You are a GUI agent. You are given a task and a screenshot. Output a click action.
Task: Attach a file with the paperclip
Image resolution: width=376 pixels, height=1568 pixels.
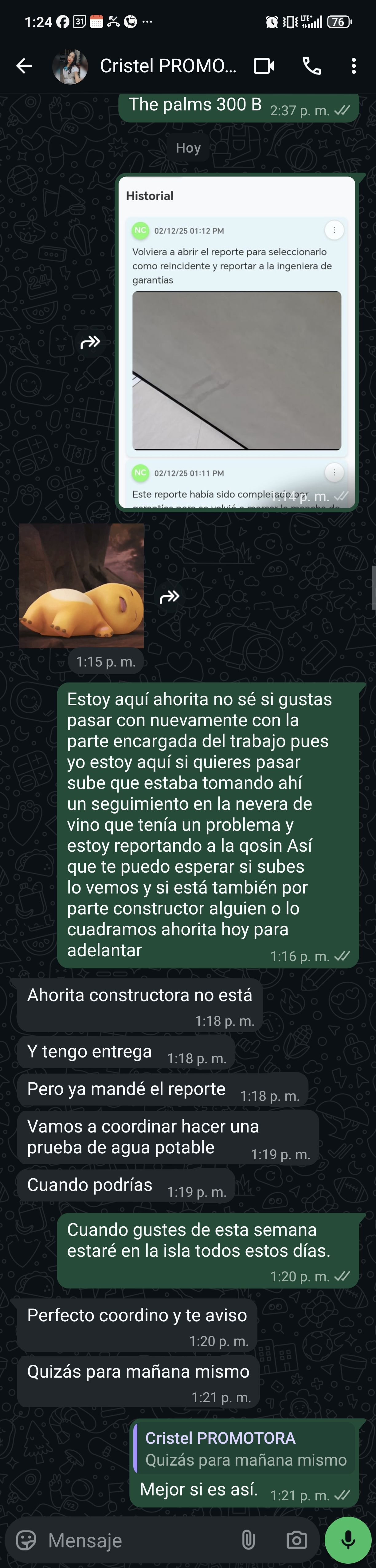[248, 1540]
